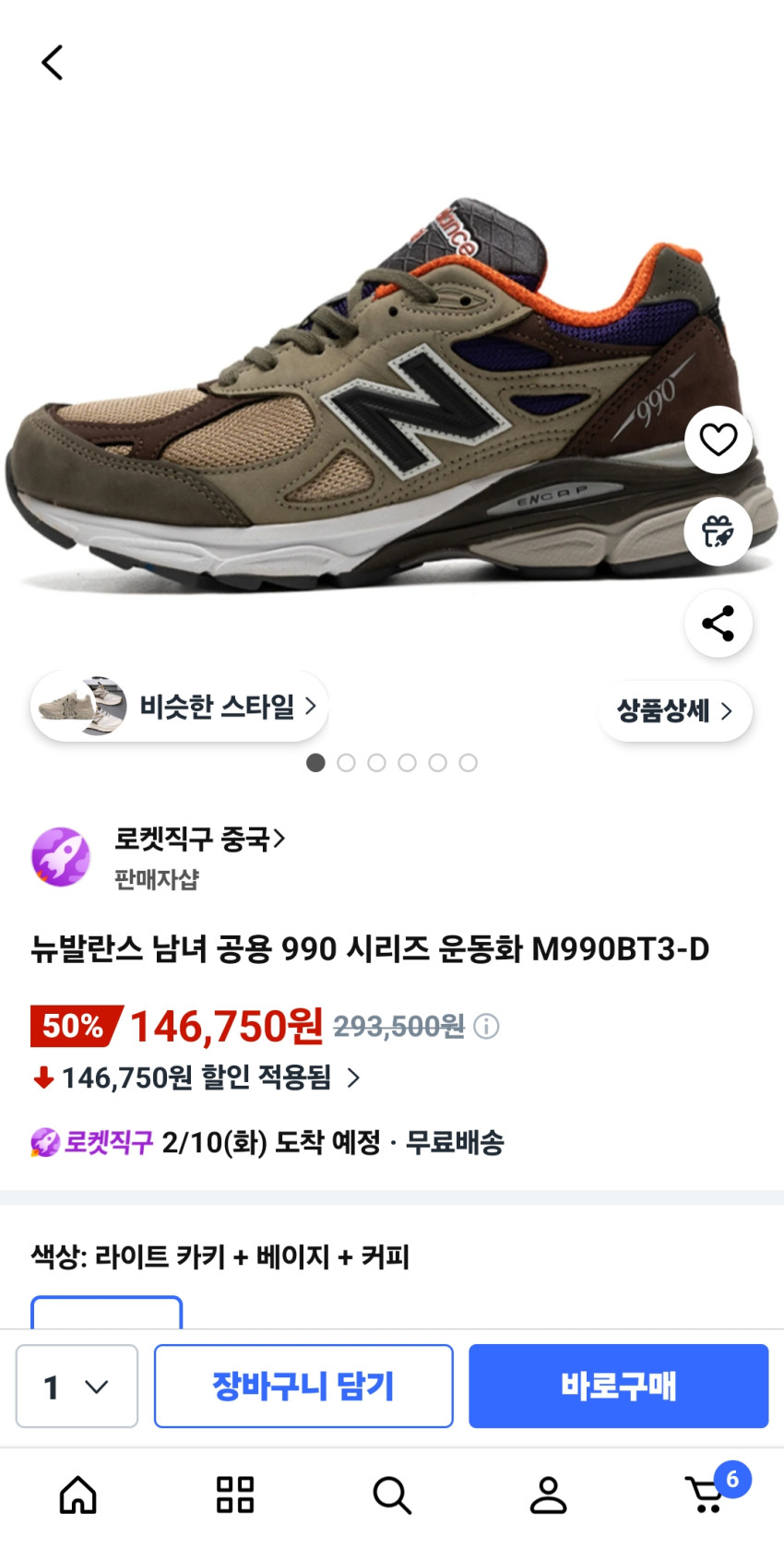Open the my account tab

point(548,1494)
